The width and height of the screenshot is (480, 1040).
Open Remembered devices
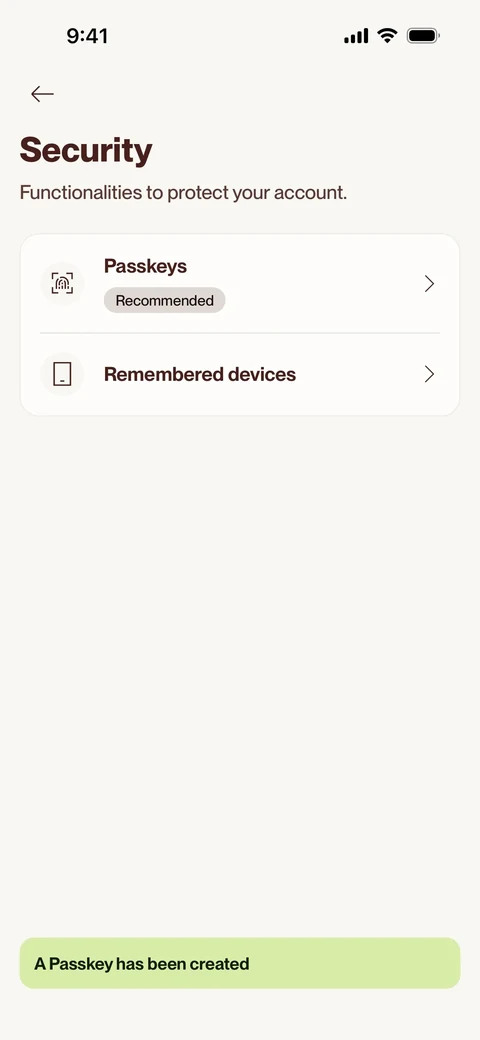coord(240,374)
